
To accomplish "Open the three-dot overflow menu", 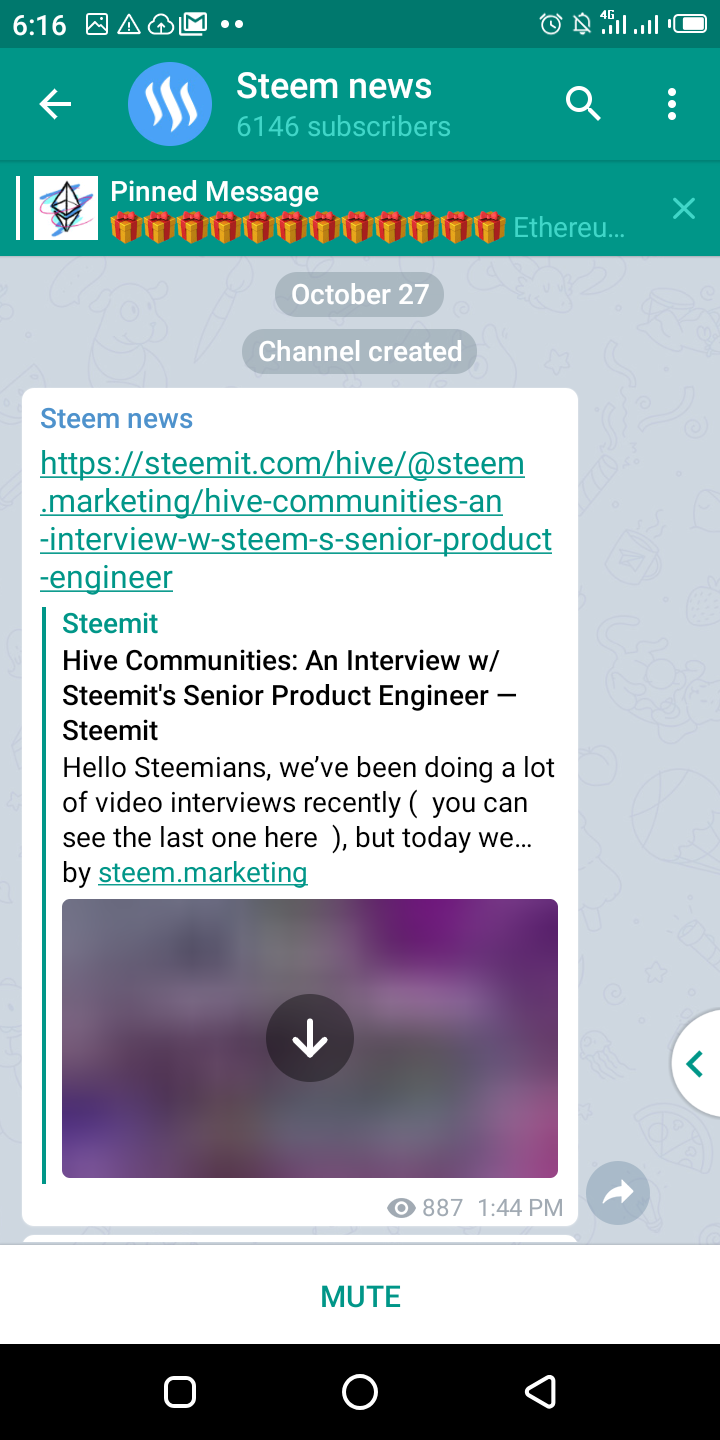I will click(671, 104).
